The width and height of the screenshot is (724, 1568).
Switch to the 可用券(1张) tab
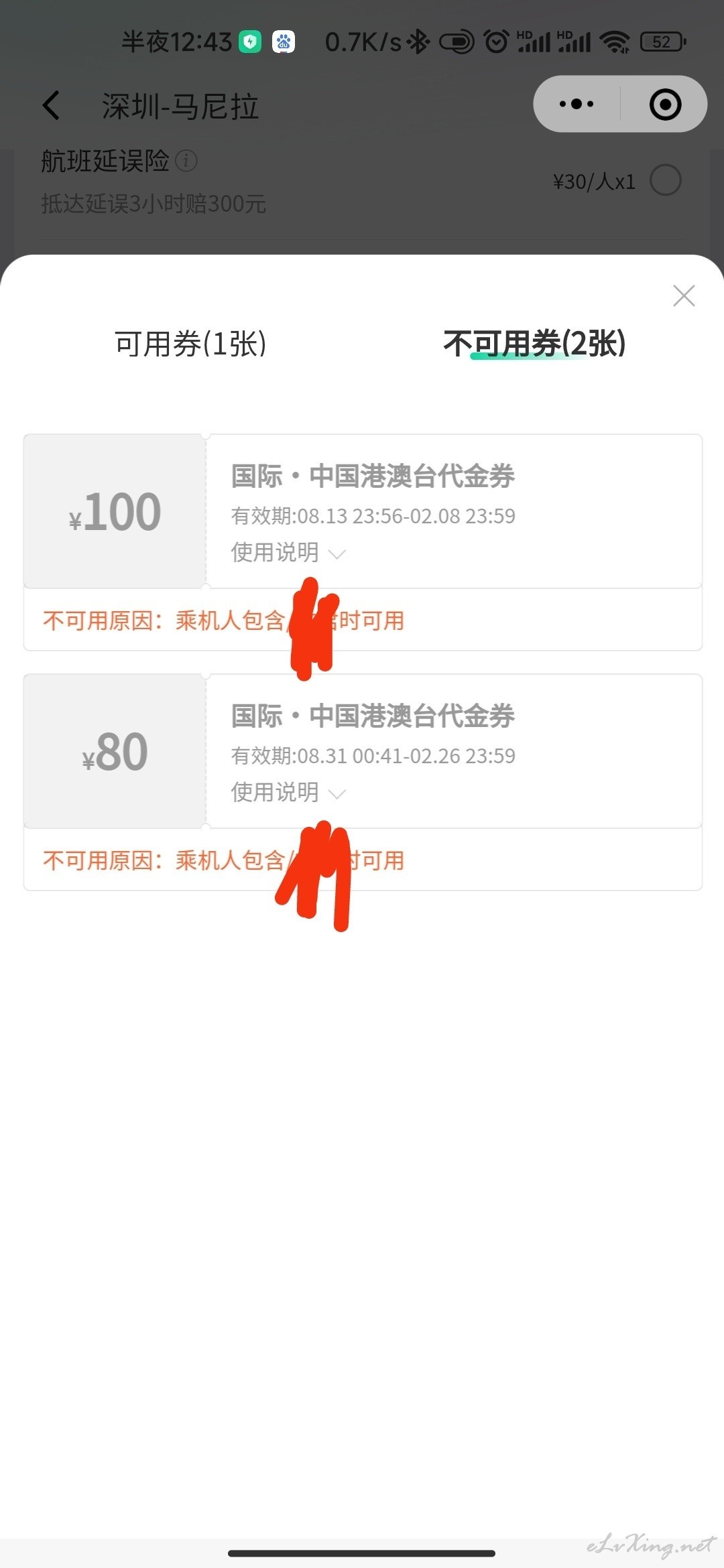191,344
